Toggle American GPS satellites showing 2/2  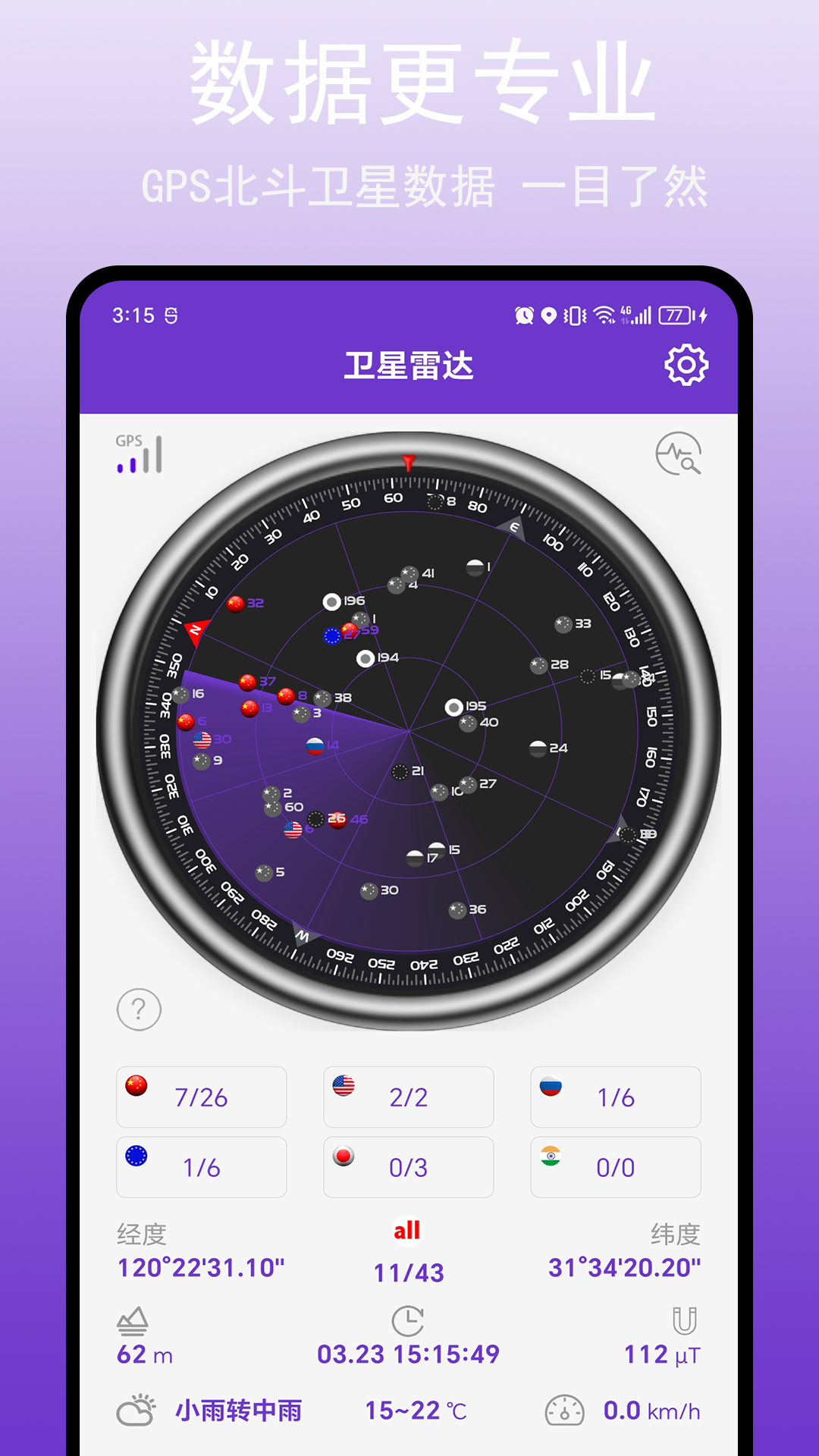408,1097
